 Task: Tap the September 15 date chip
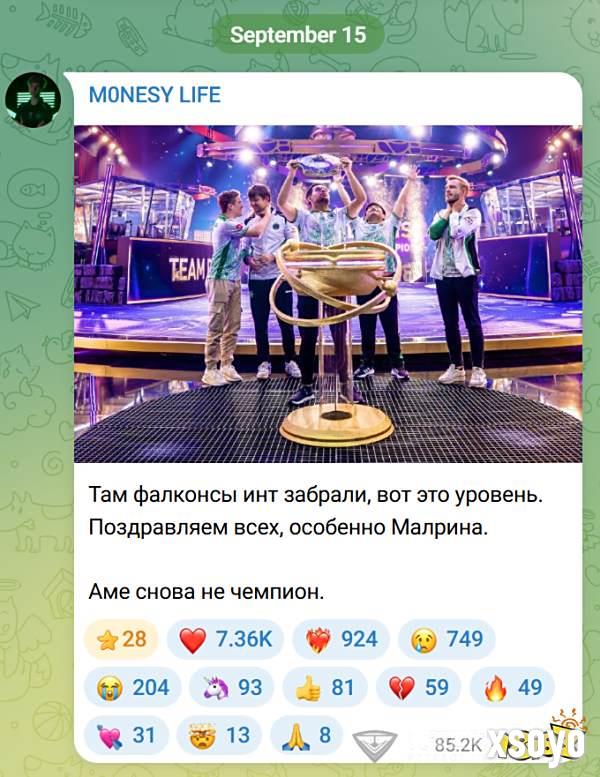coord(298,34)
